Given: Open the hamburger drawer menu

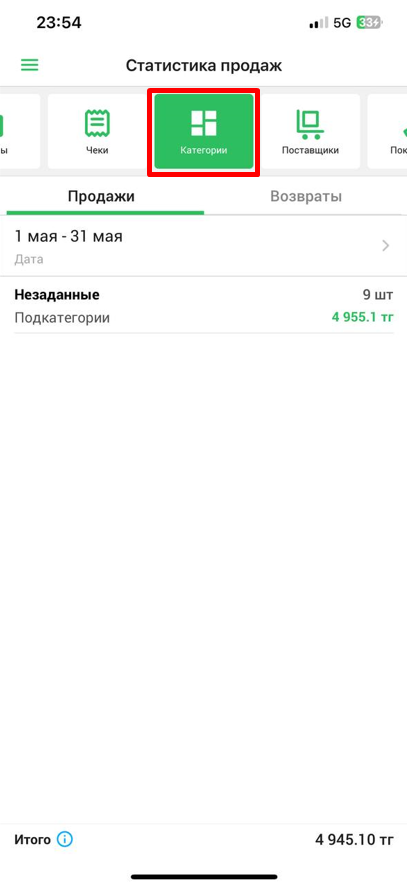Looking at the screenshot, I should point(29,66).
